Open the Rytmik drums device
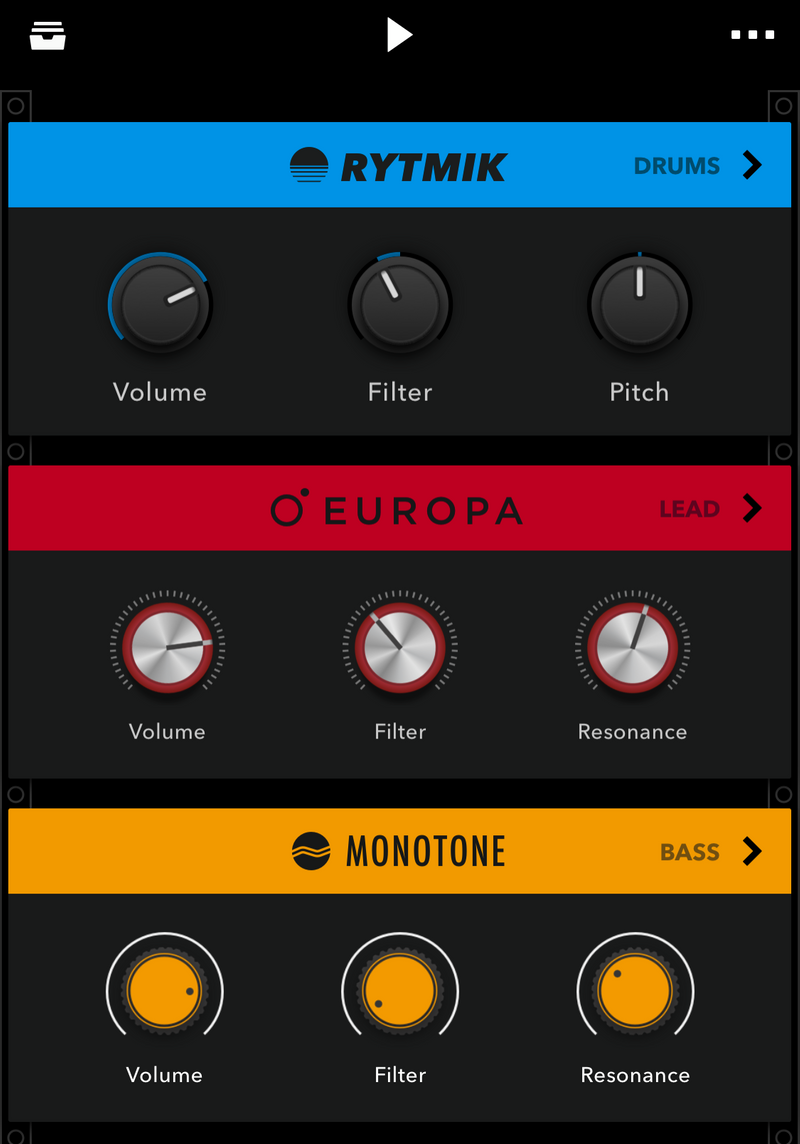The height and width of the screenshot is (1144, 800). [x=751, y=165]
